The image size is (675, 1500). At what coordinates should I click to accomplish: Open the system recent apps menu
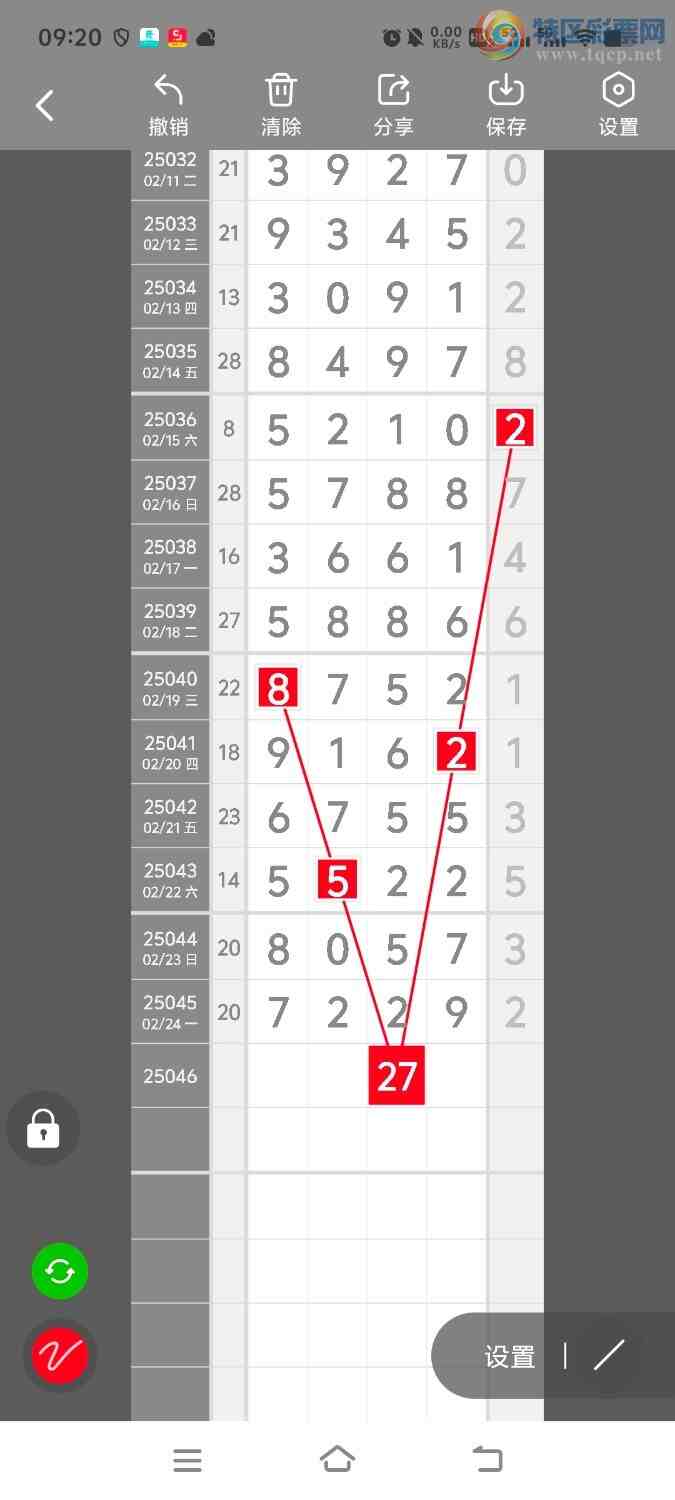[x=187, y=1460]
